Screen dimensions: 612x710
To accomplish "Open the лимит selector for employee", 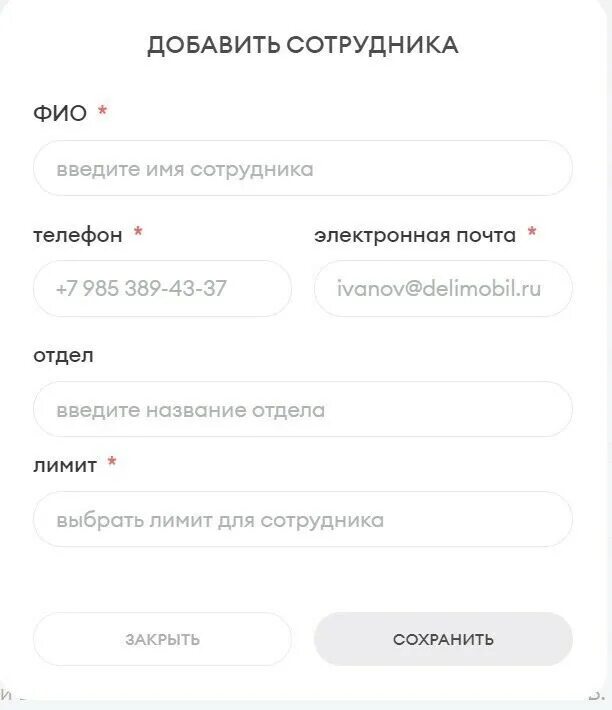I will pos(302,520).
